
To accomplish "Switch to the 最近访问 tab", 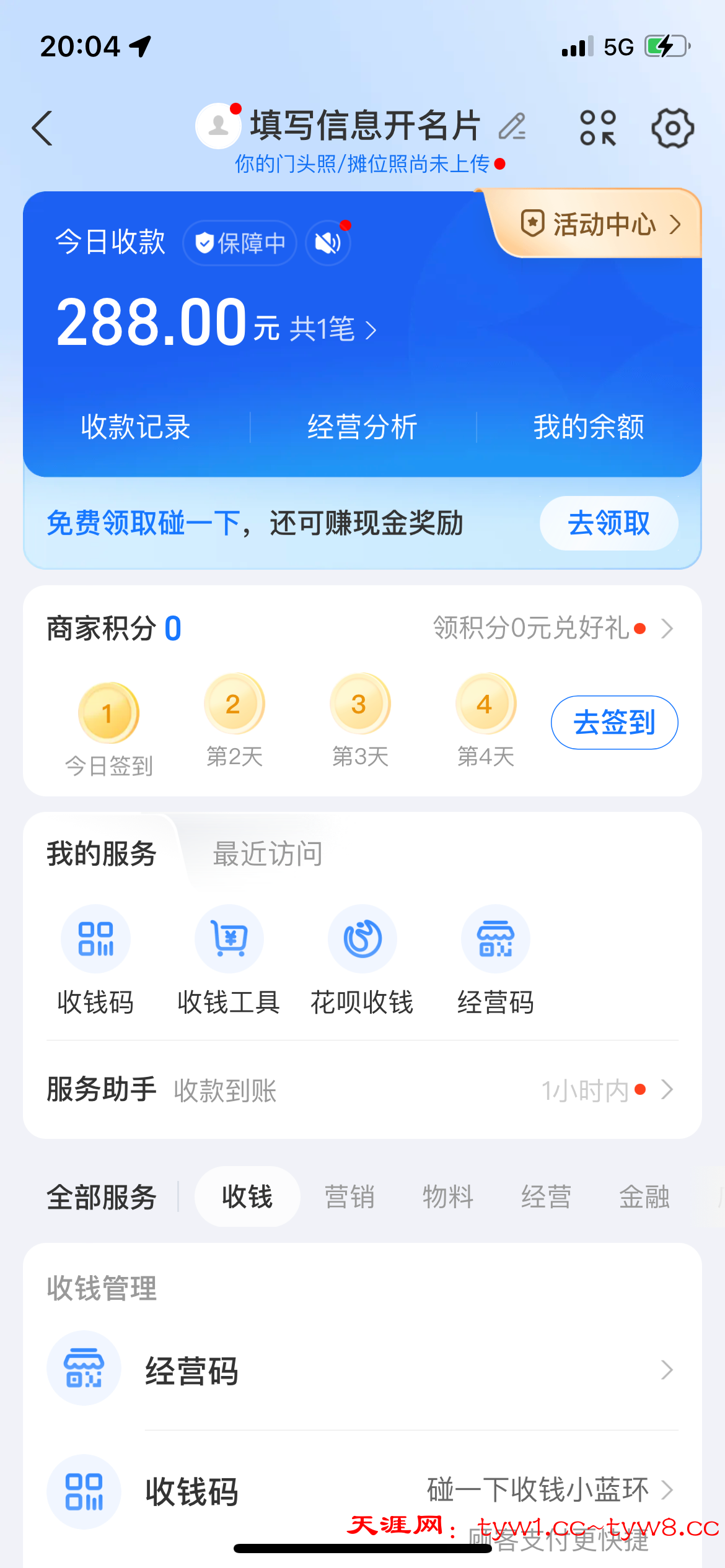I will click(267, 854).
